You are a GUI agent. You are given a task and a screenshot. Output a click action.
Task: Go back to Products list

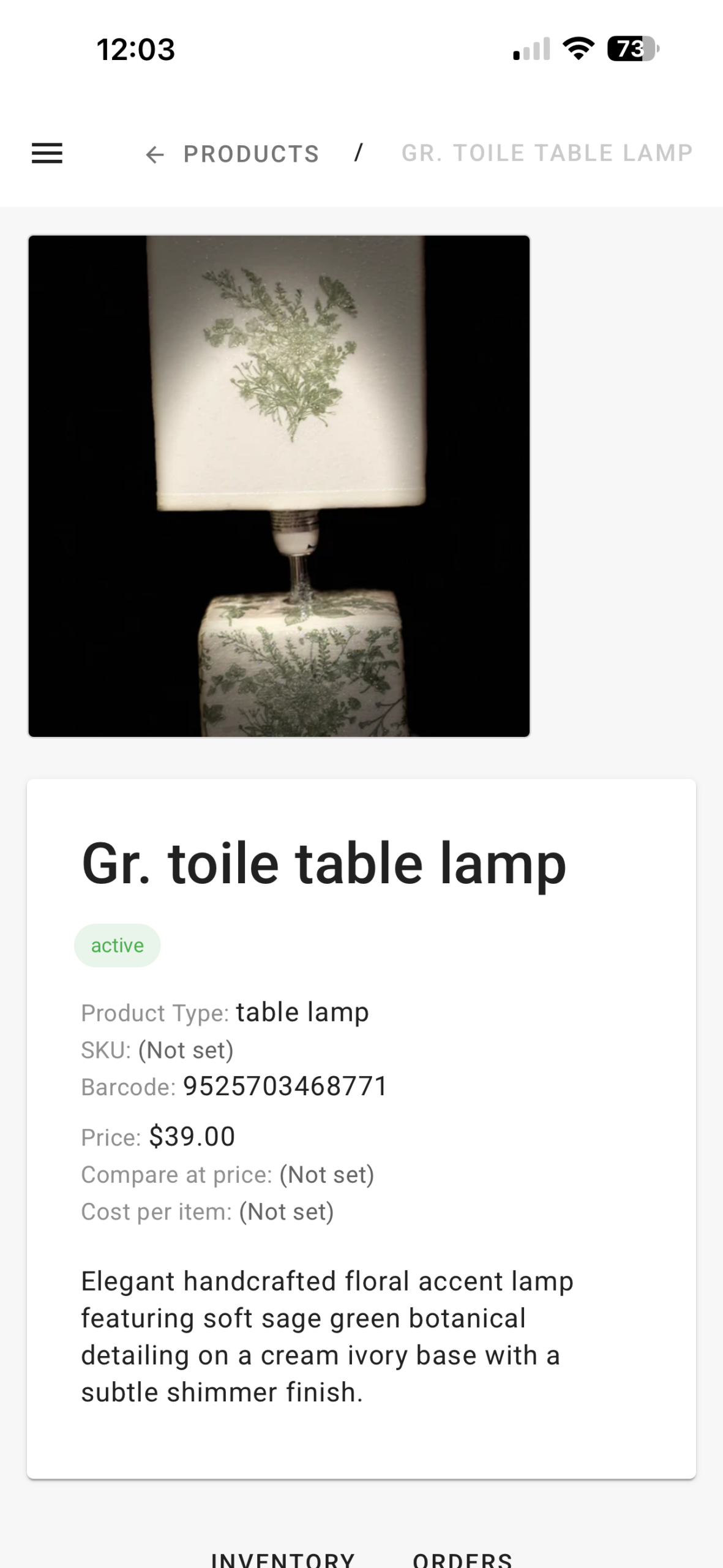coord(233,154)
